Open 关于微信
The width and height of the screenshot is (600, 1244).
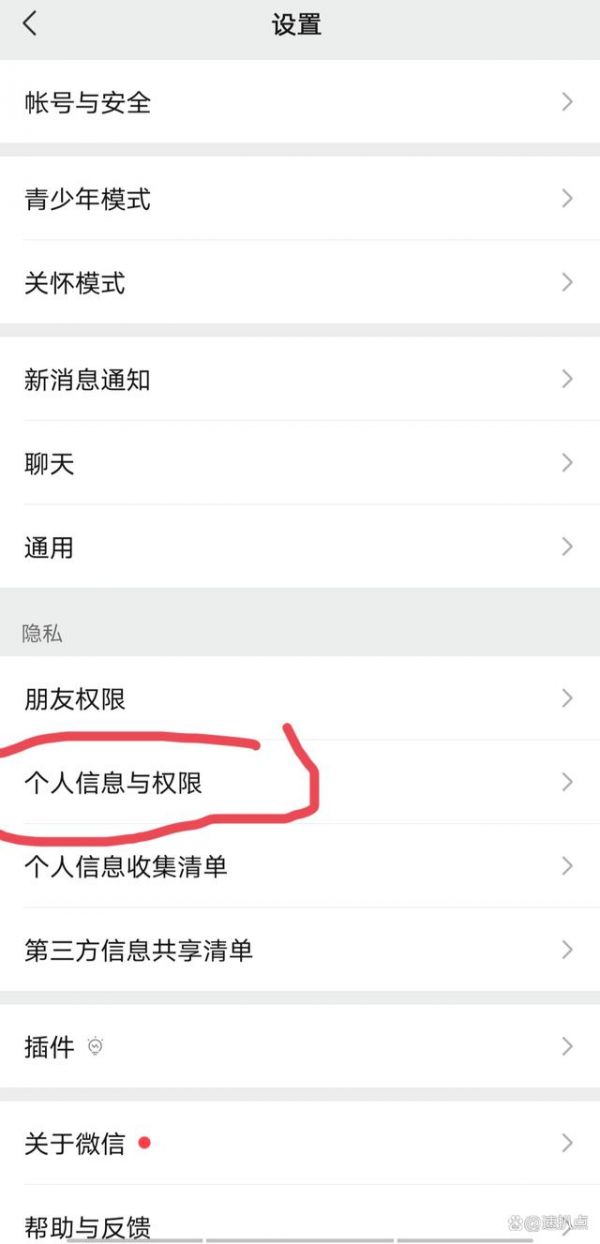pos(300,1143)
